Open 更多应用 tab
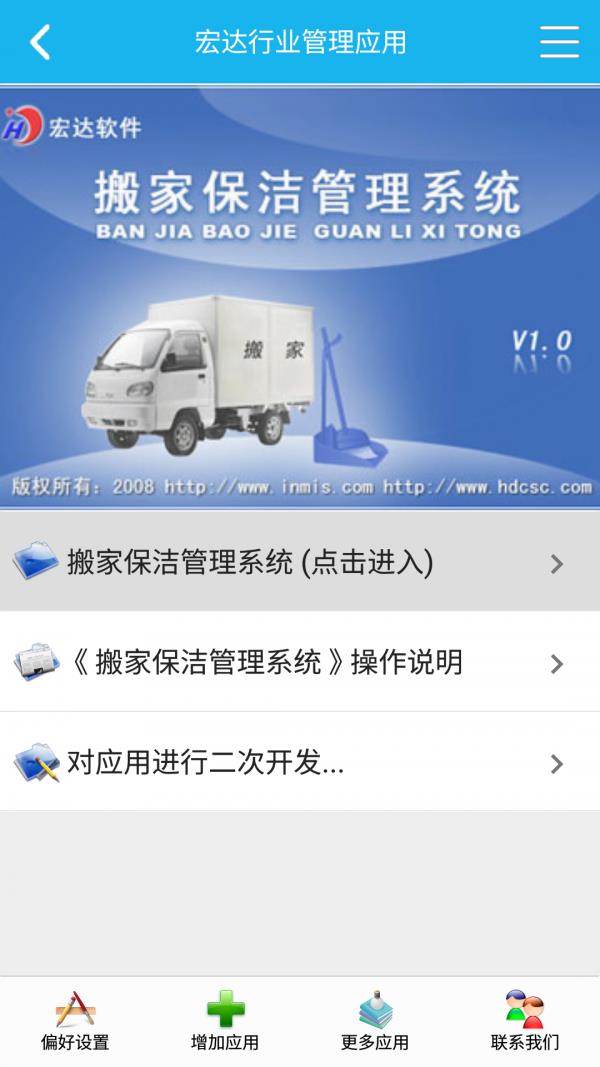The height and width of the screenshot is (1067, 600). pos(375,1021)
